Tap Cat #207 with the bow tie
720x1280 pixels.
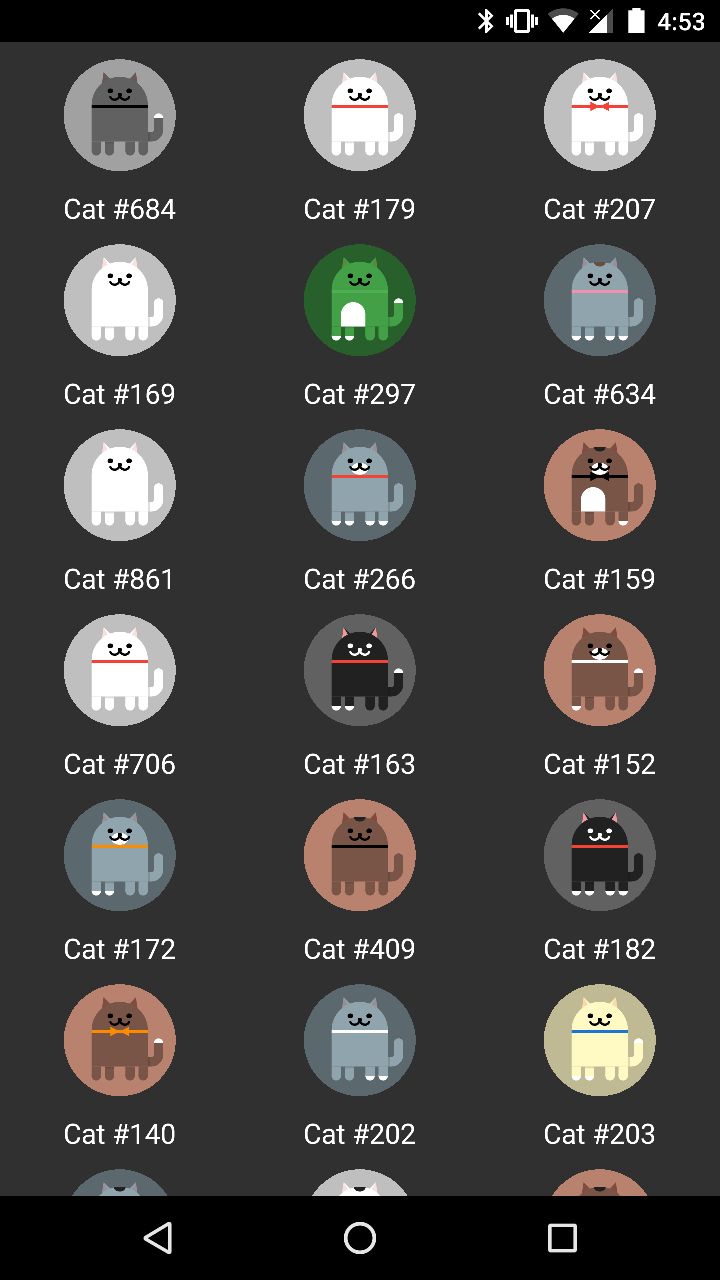point(600,115)
